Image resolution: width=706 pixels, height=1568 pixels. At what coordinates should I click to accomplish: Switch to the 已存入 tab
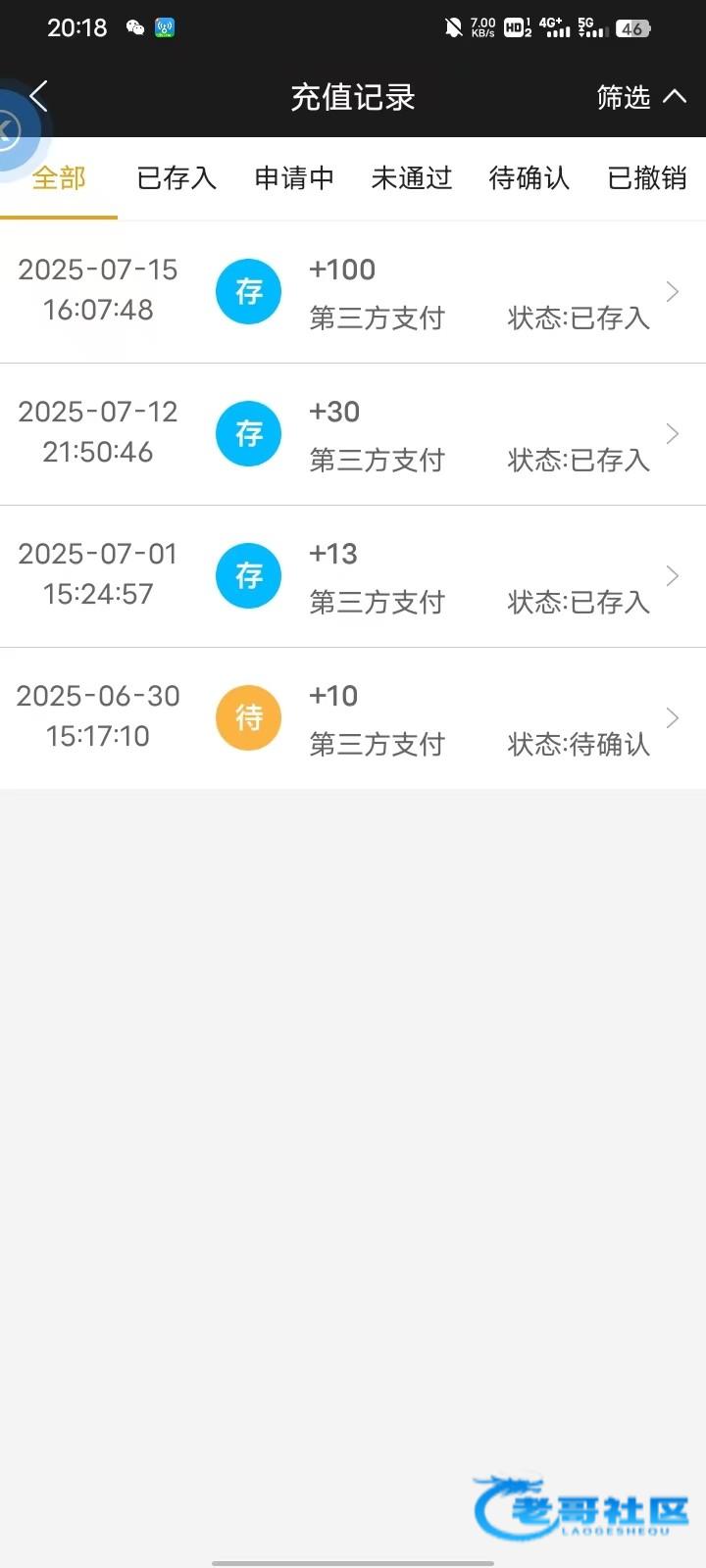click(176, 178)
